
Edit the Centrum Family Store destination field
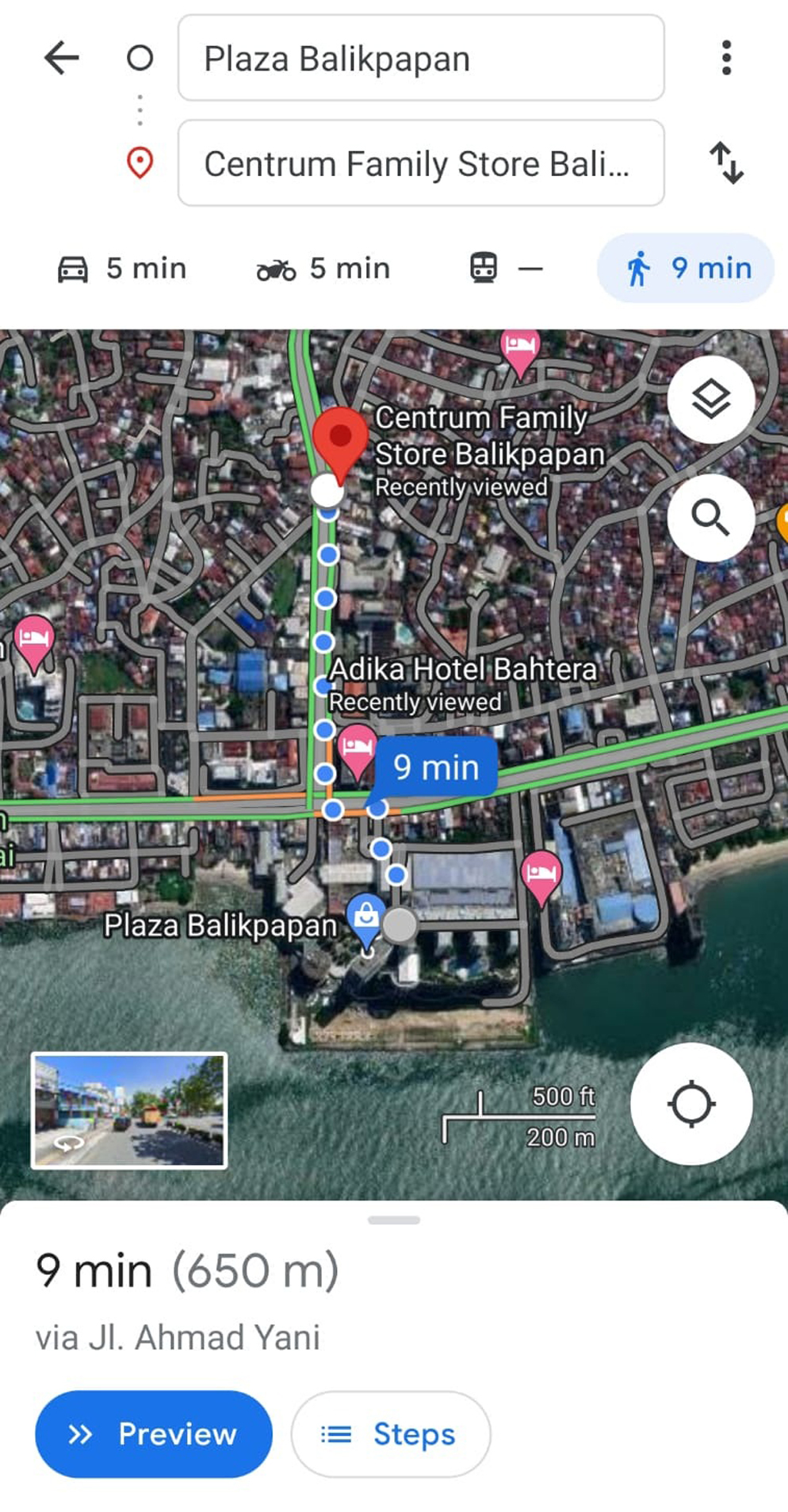pyautogui.click(x=420, y=163)
